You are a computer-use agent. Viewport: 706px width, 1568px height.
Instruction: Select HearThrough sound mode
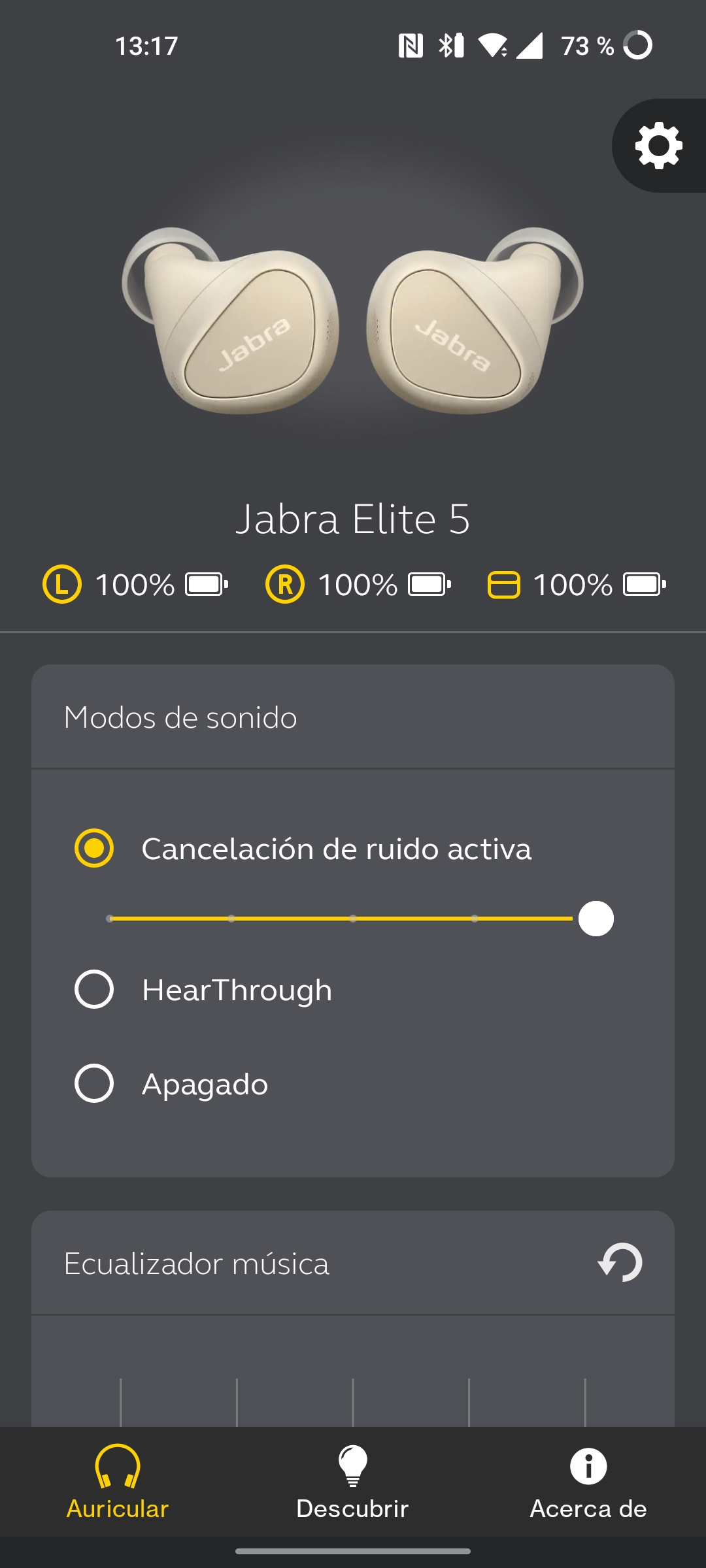pyautogui.click(x=95, y=989)
